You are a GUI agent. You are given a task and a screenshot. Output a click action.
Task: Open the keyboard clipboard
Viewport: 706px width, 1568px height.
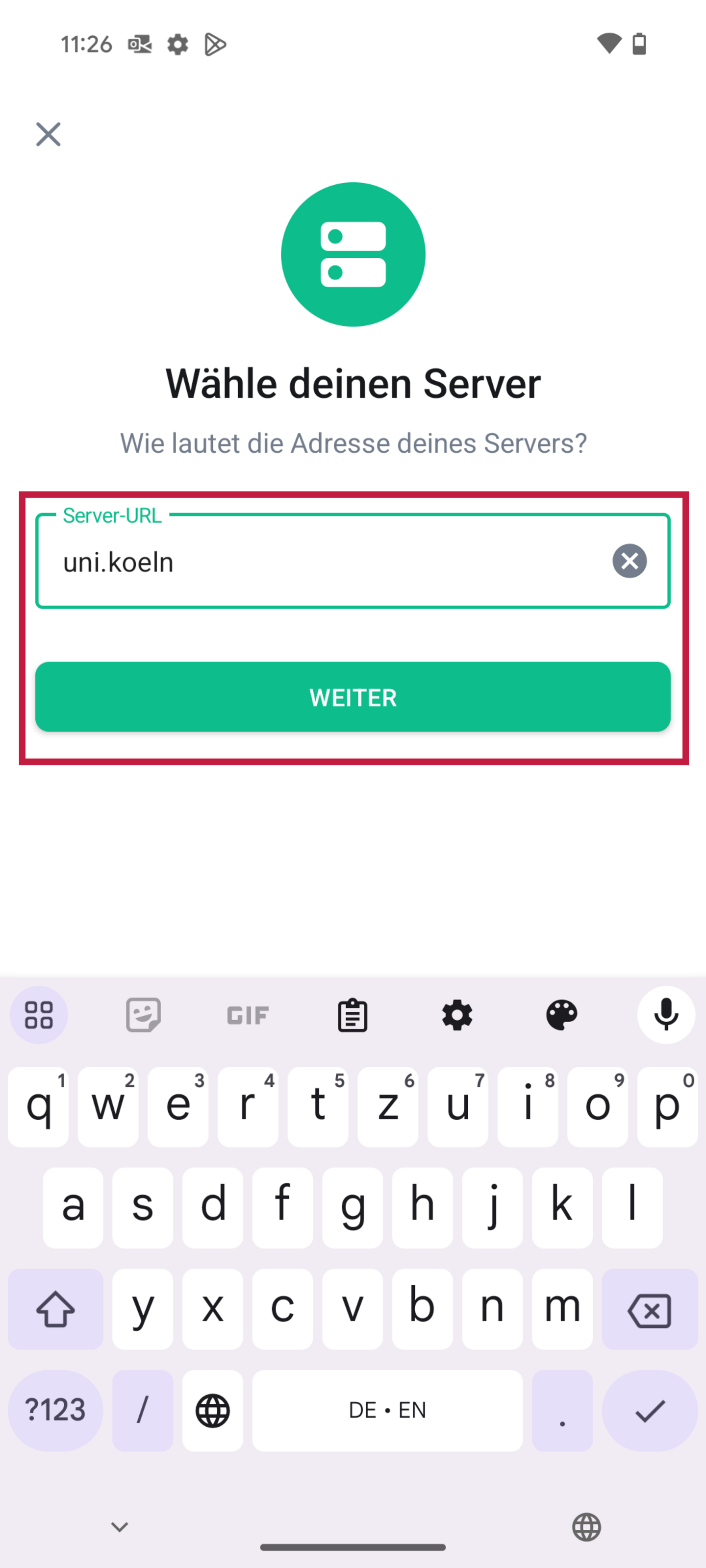352,1015
